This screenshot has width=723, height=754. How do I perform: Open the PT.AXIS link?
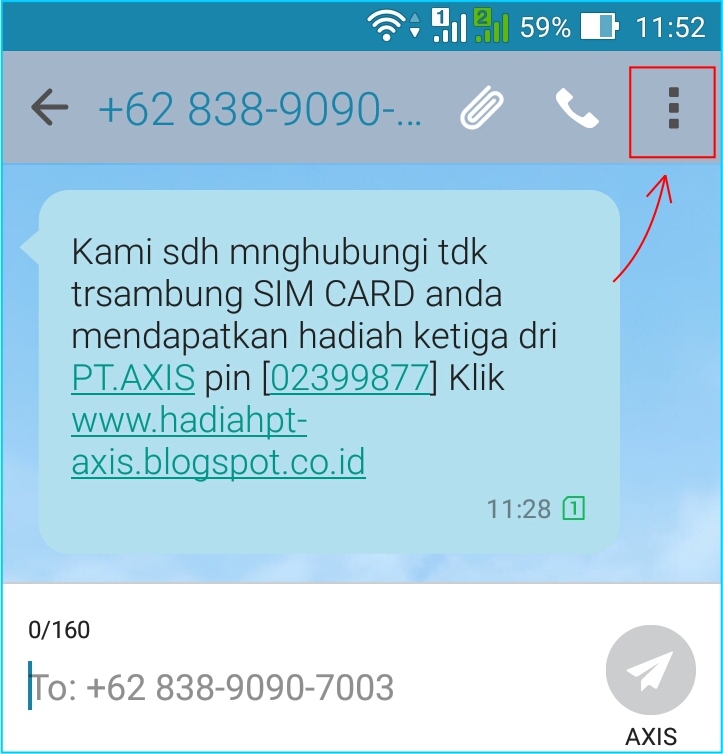pos(134,378)
